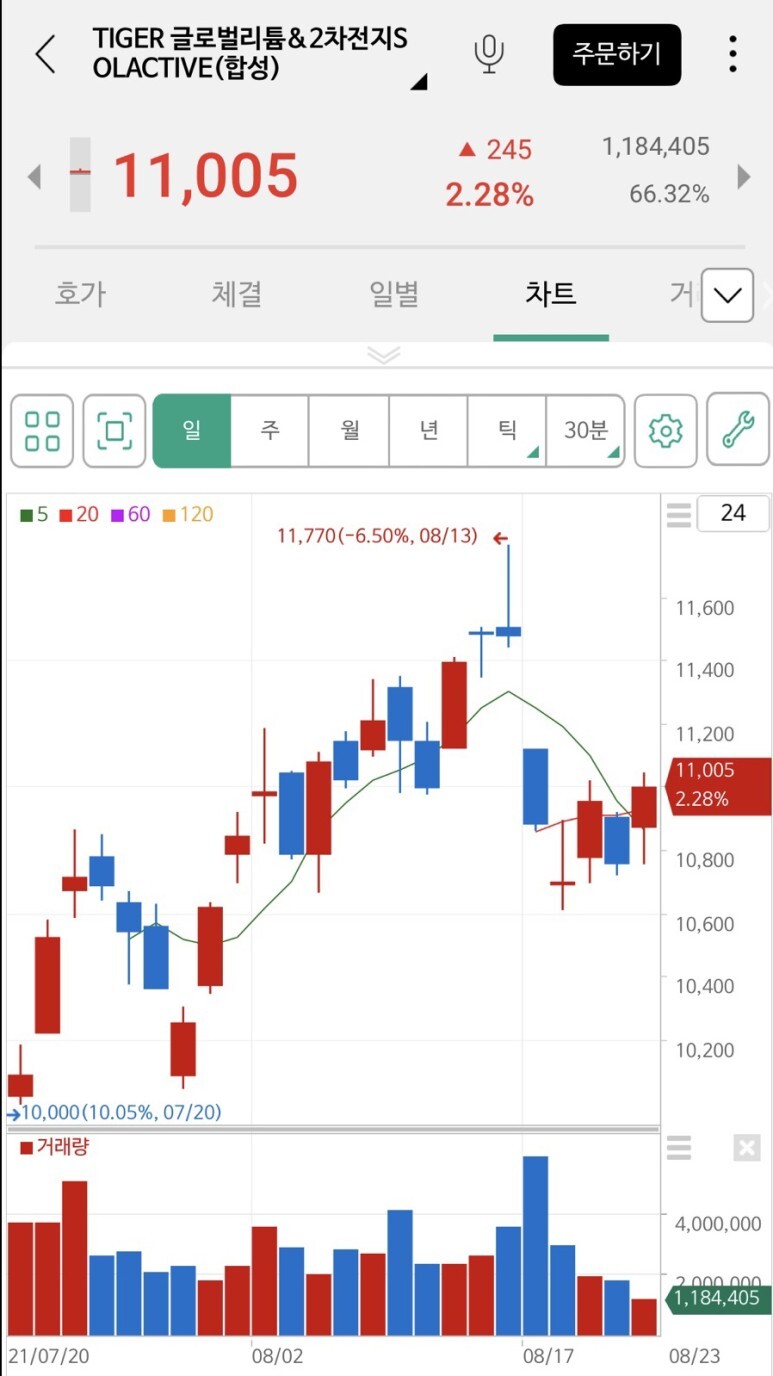Screen dimensions: 773x1376
Task: Tap the 주문하기 order button
Action: [617, 54]
